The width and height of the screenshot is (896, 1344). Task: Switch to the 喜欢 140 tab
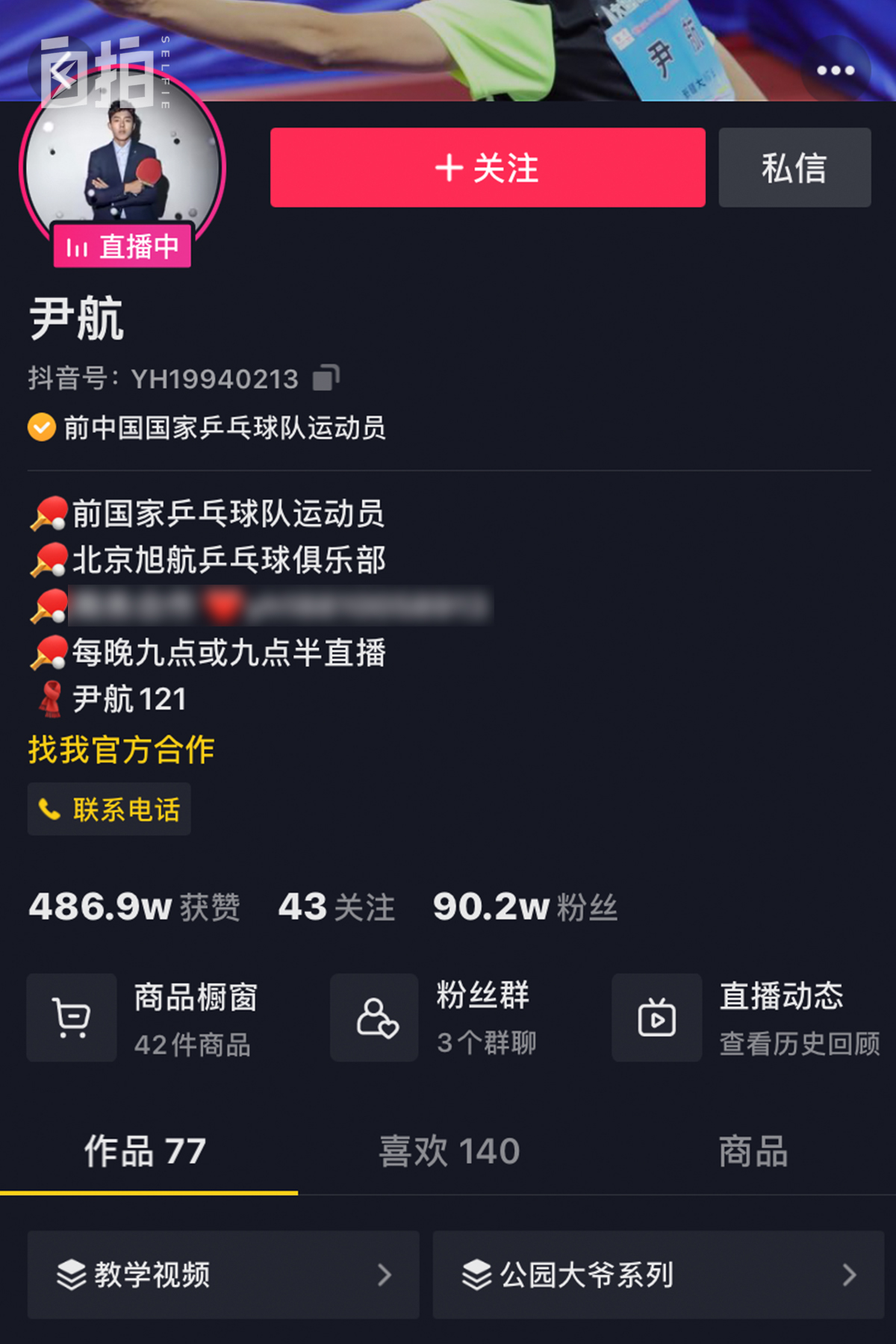tap(449, 1151)
